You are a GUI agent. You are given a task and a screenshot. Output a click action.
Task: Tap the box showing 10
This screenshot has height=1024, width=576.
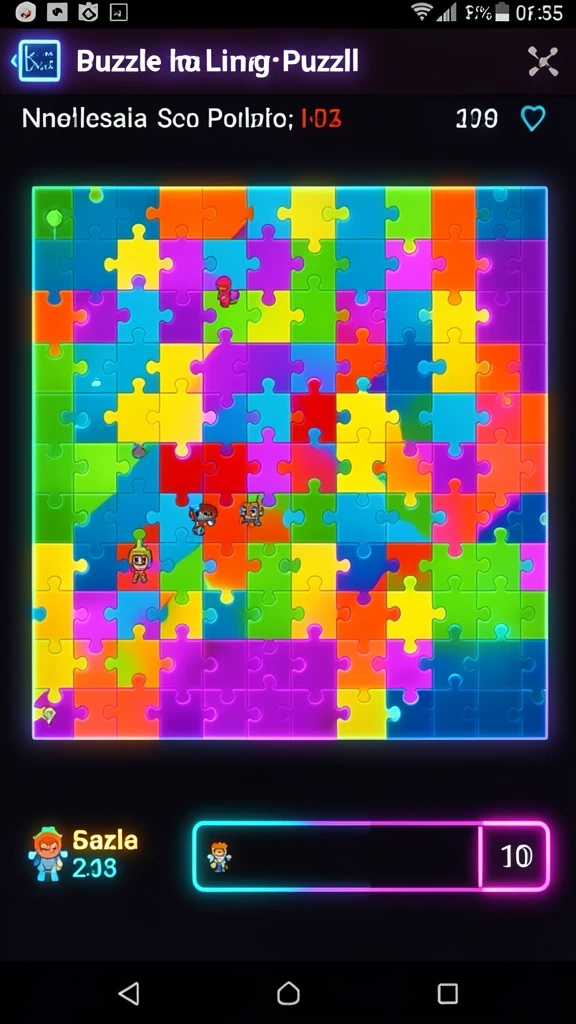[515, 856]
